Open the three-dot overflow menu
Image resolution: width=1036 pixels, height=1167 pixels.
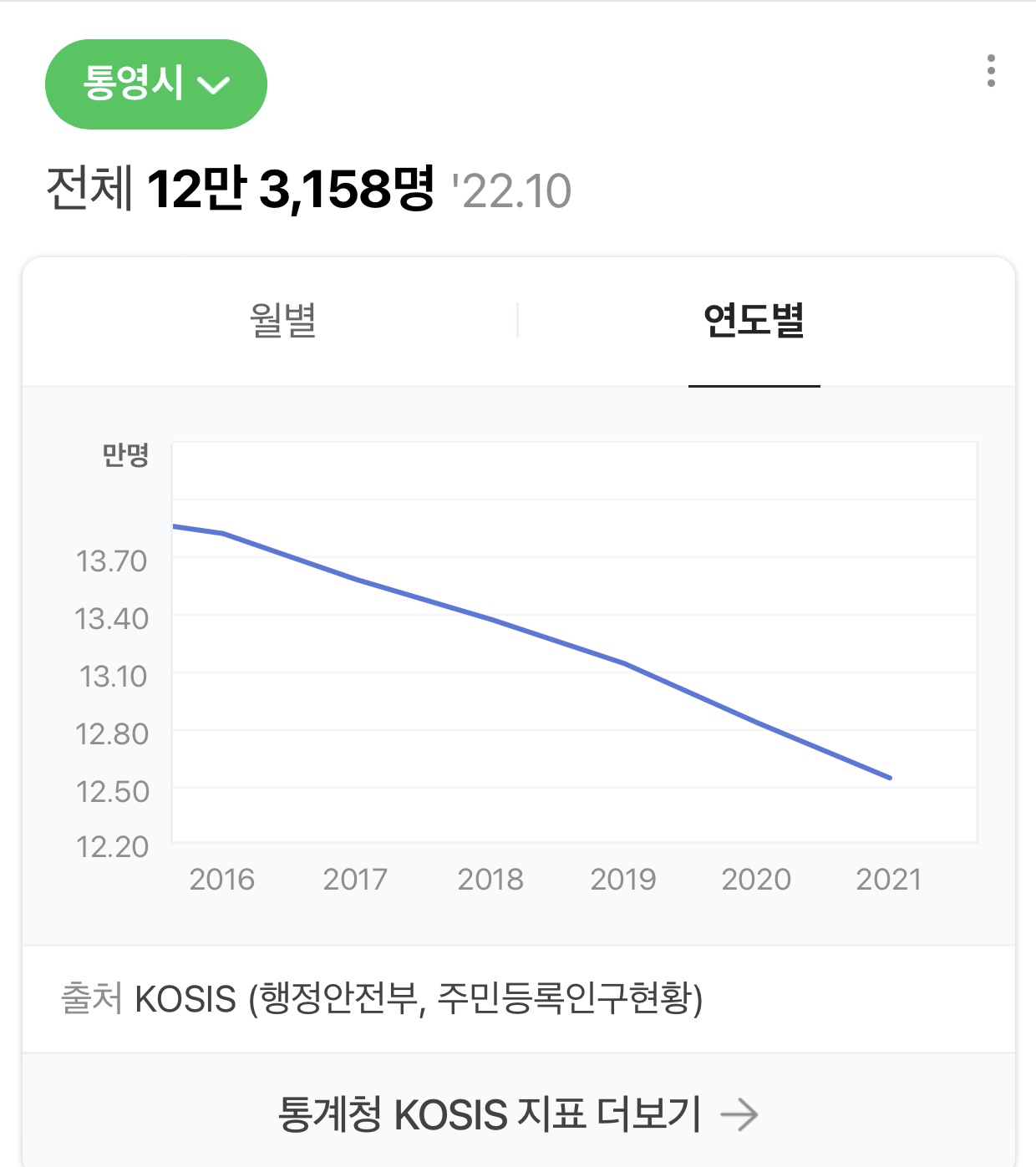pyautogui.click(x=991, y=71)
